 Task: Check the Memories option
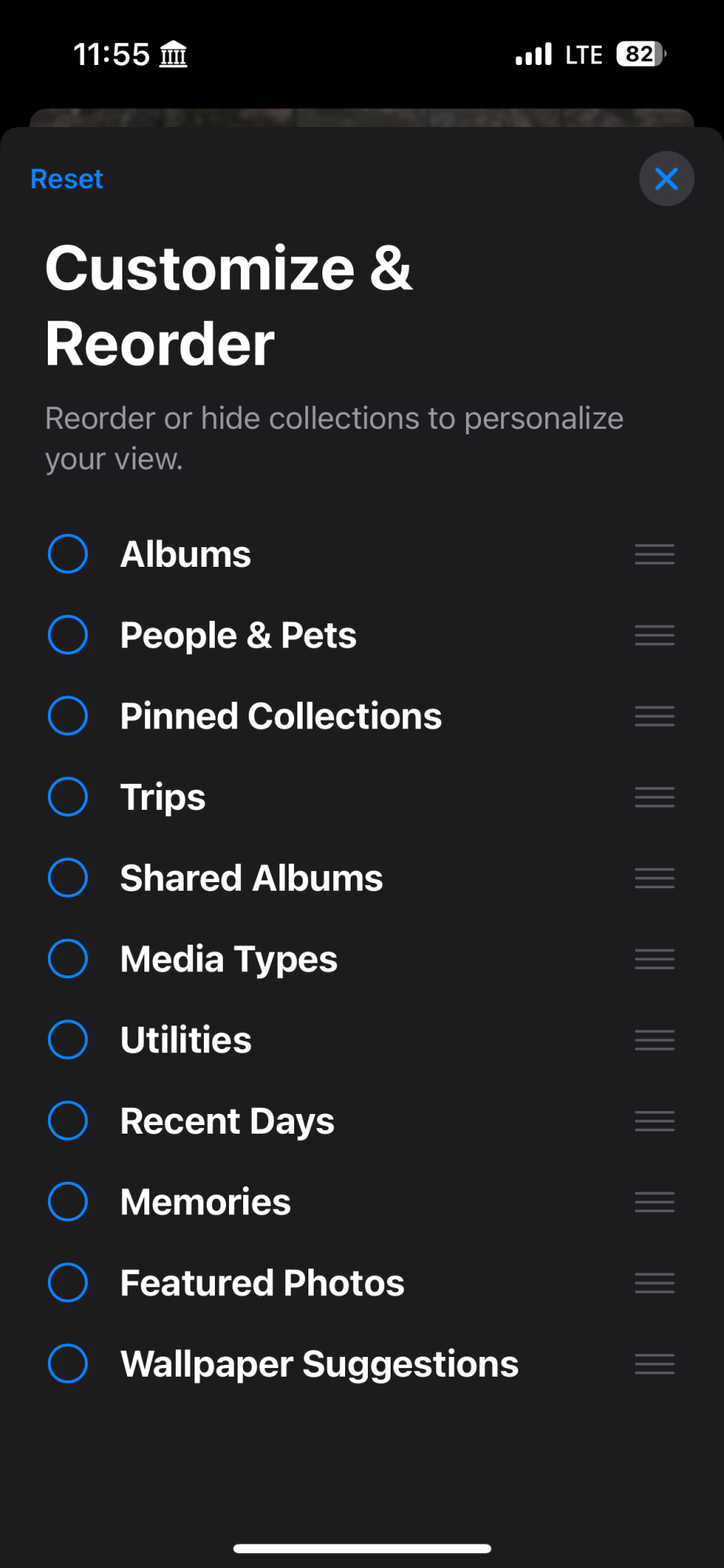click(x=67, y=1202)
